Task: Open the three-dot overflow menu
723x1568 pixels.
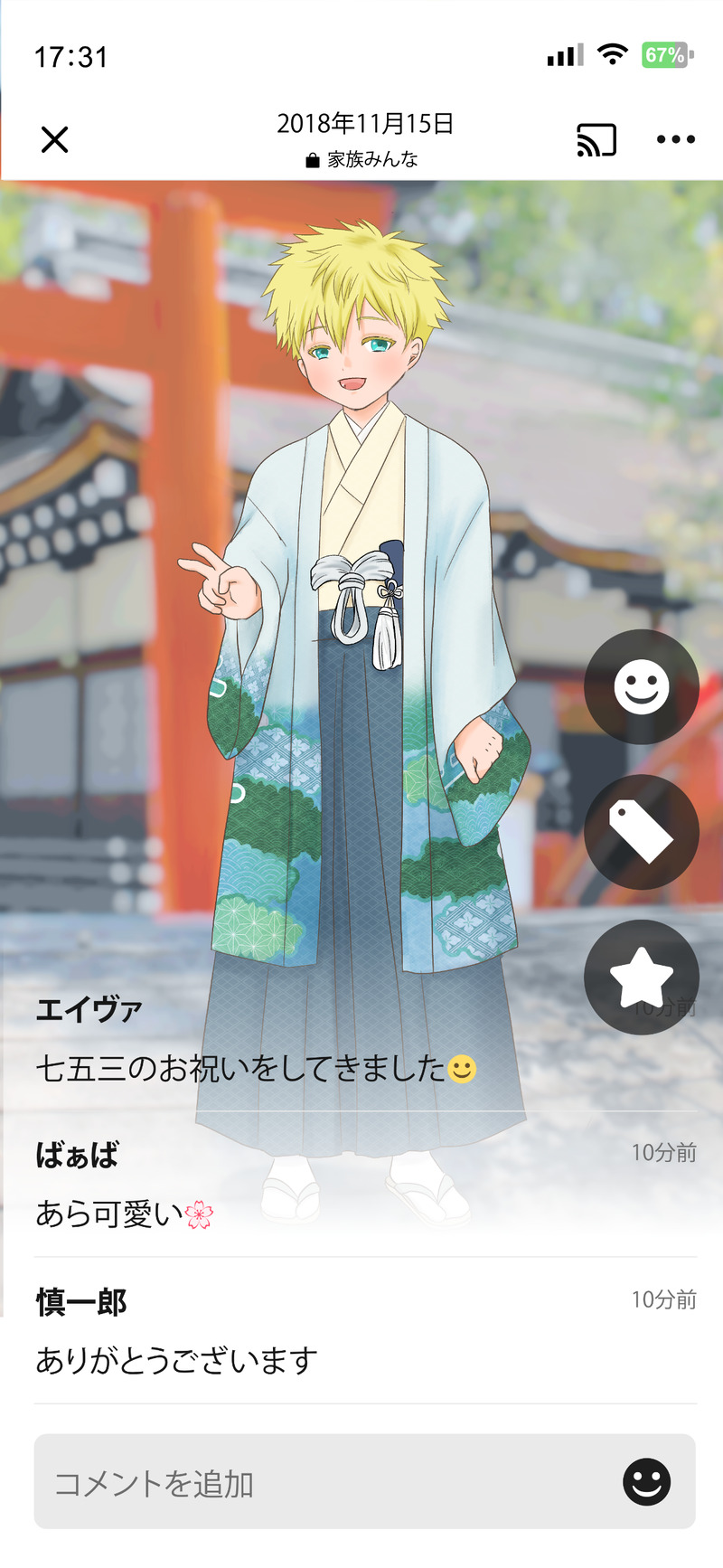Action: click(x=675, y=140)
